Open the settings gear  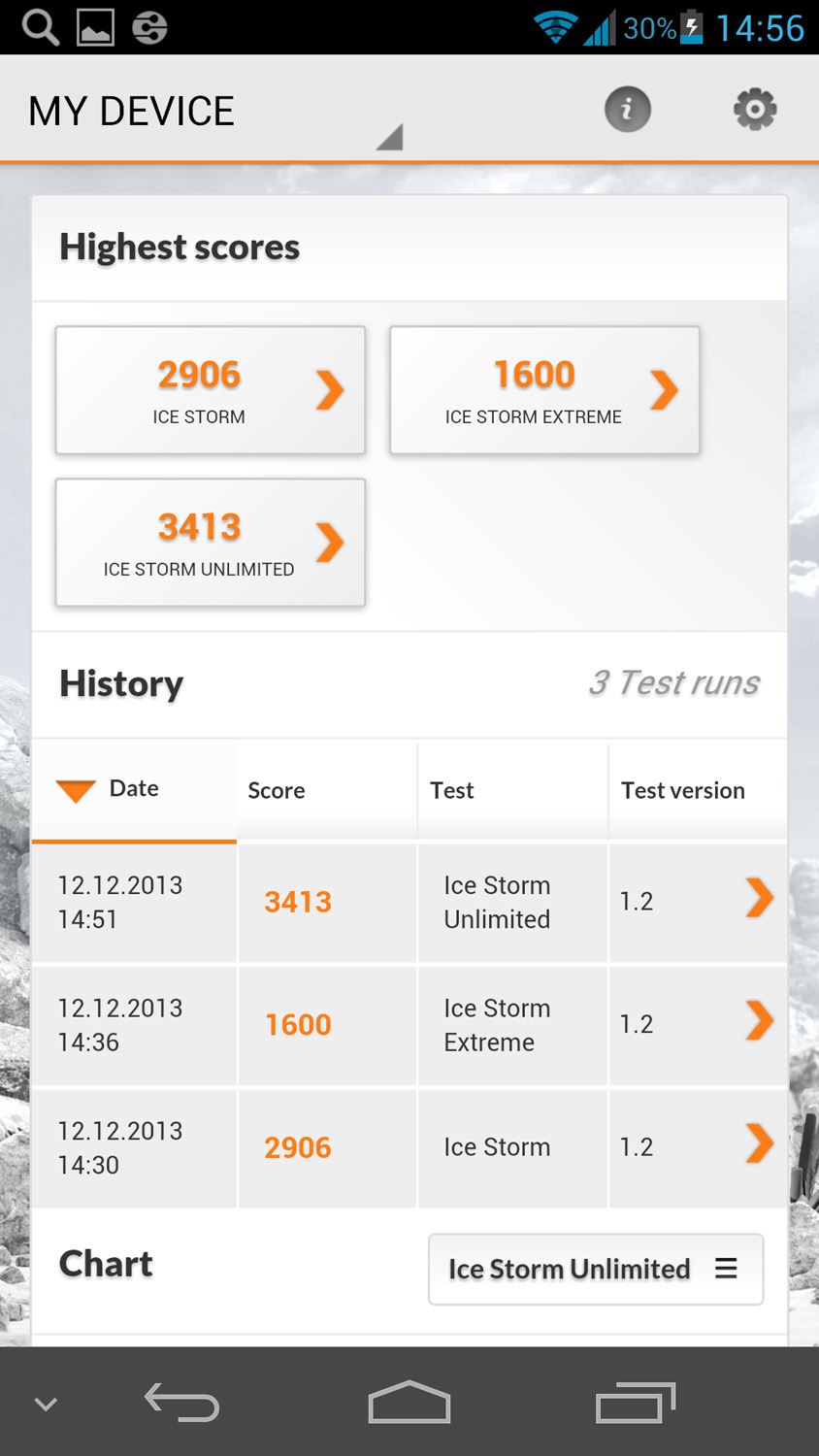755,110
